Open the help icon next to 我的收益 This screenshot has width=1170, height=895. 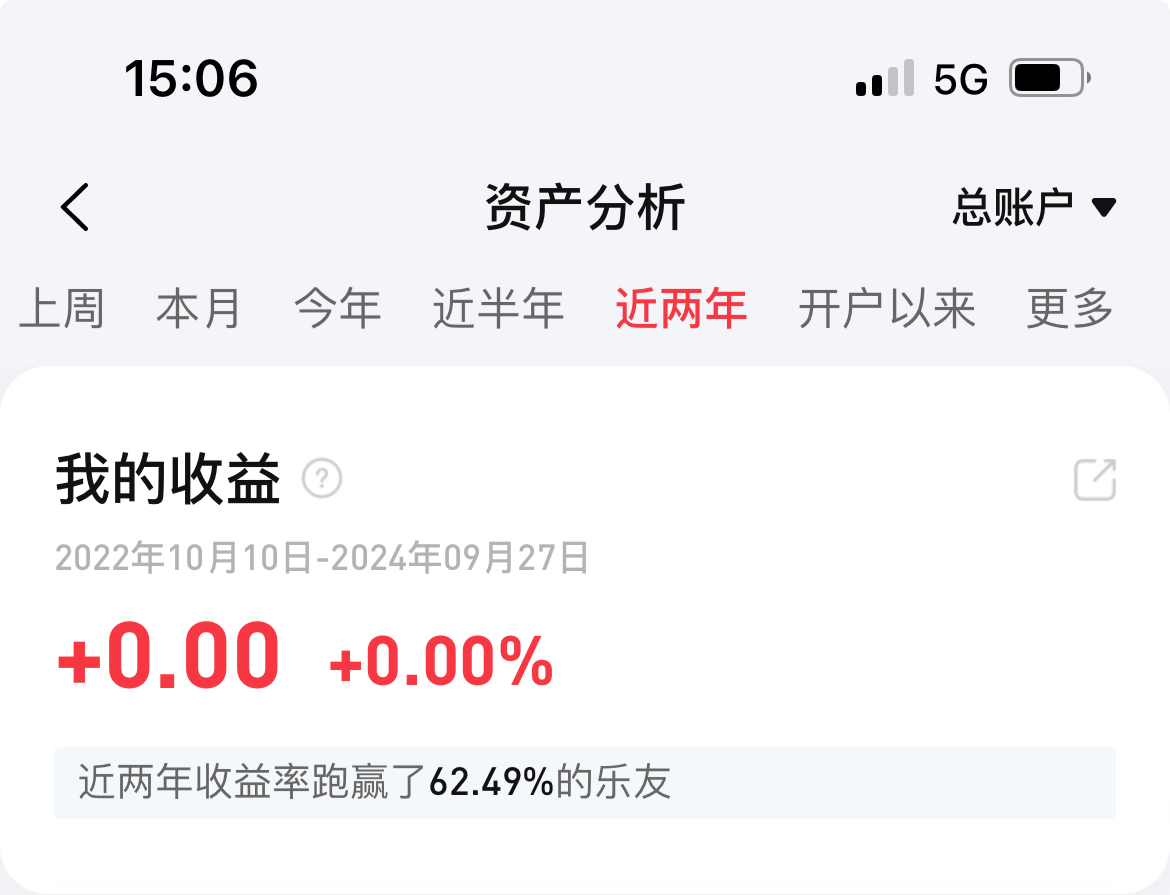click(x=322, y=479)
